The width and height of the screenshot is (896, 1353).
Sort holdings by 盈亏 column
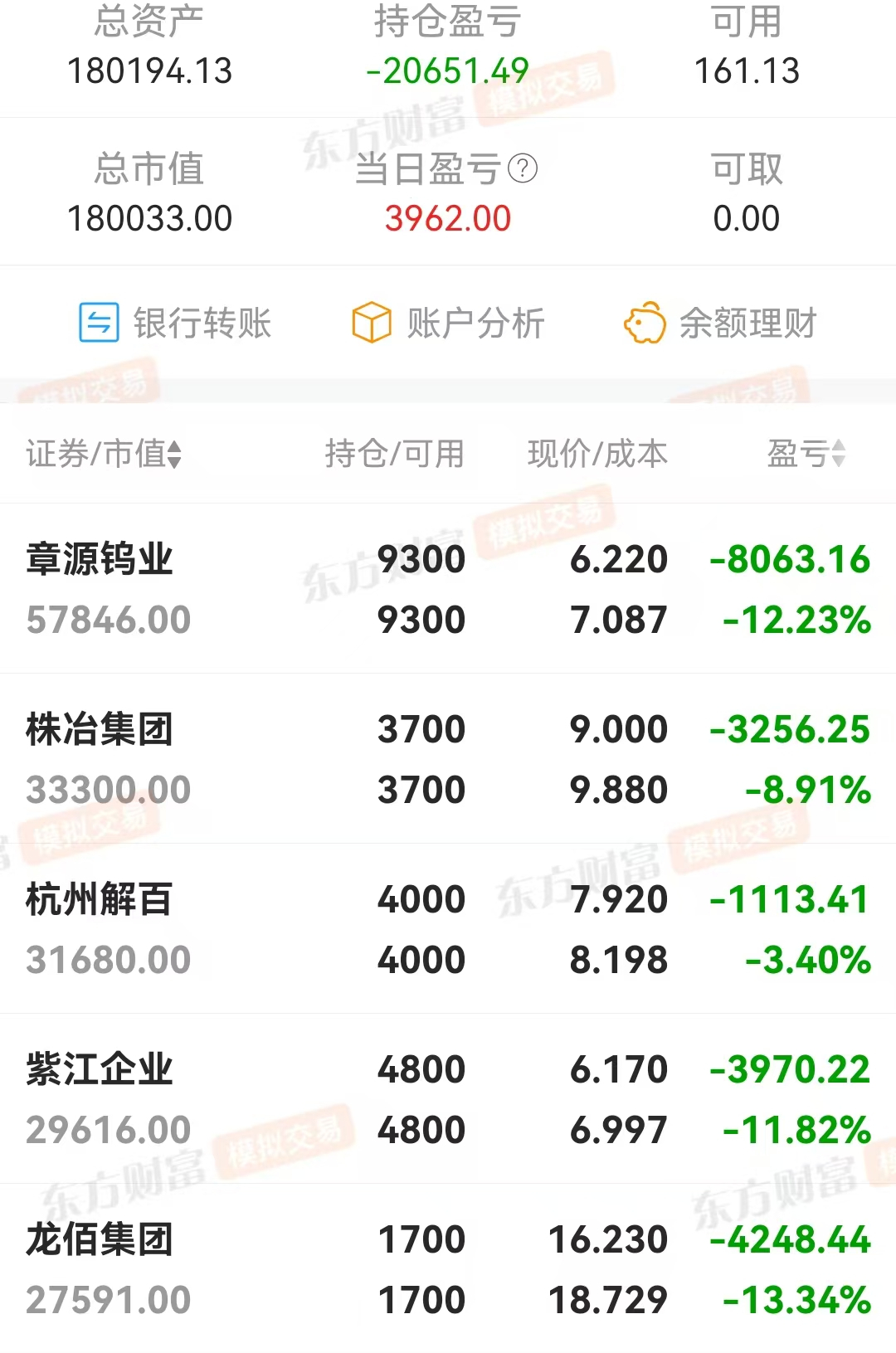coord(801,454)
